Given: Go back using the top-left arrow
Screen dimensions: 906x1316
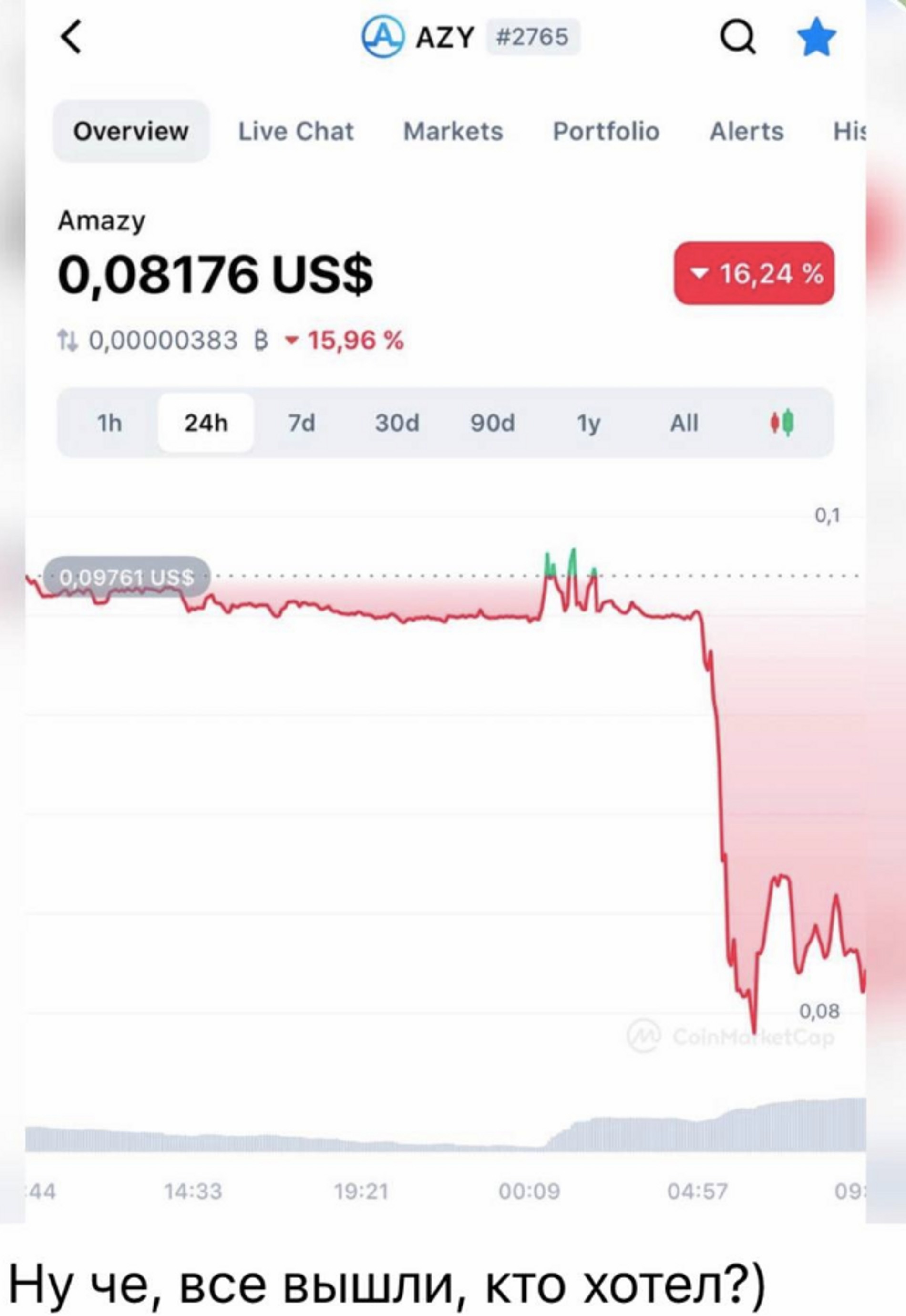Looking at the screenshot, I should [x=71, y=38].
